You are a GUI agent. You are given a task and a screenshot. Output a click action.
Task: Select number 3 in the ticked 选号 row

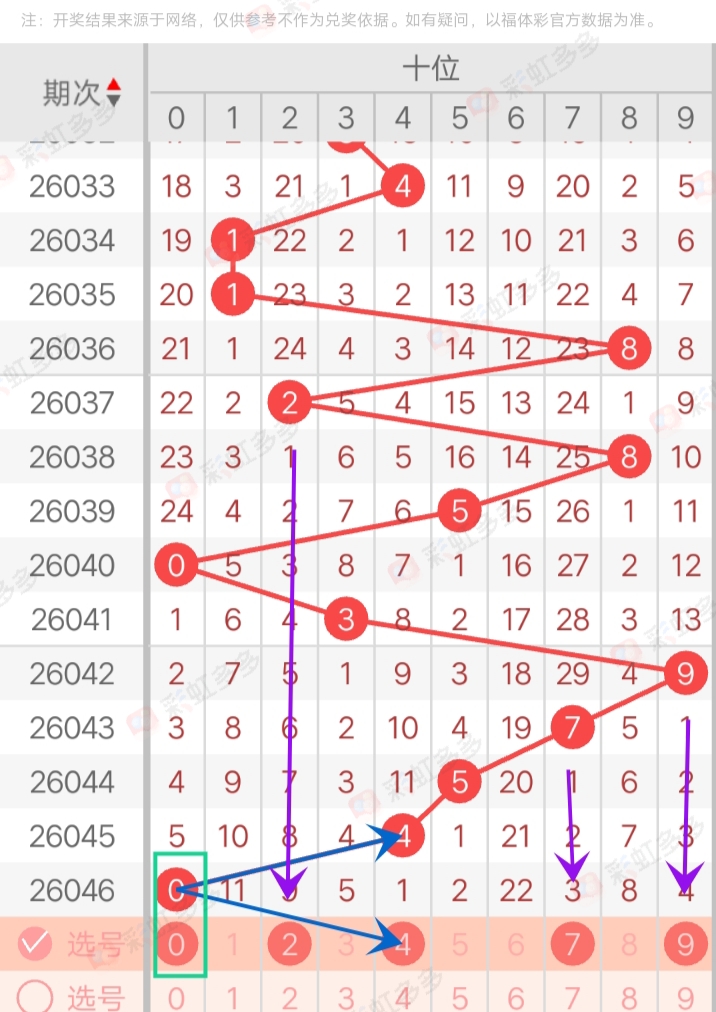coord(346,944)
